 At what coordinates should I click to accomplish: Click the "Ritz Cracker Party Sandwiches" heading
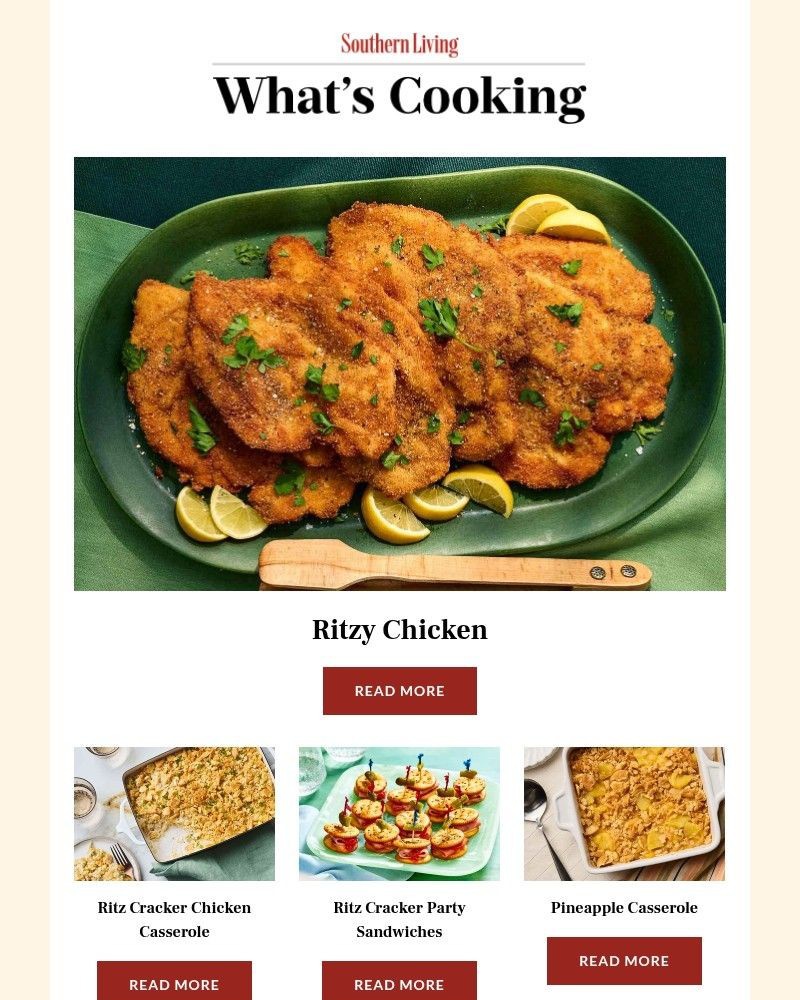(399, 919)
